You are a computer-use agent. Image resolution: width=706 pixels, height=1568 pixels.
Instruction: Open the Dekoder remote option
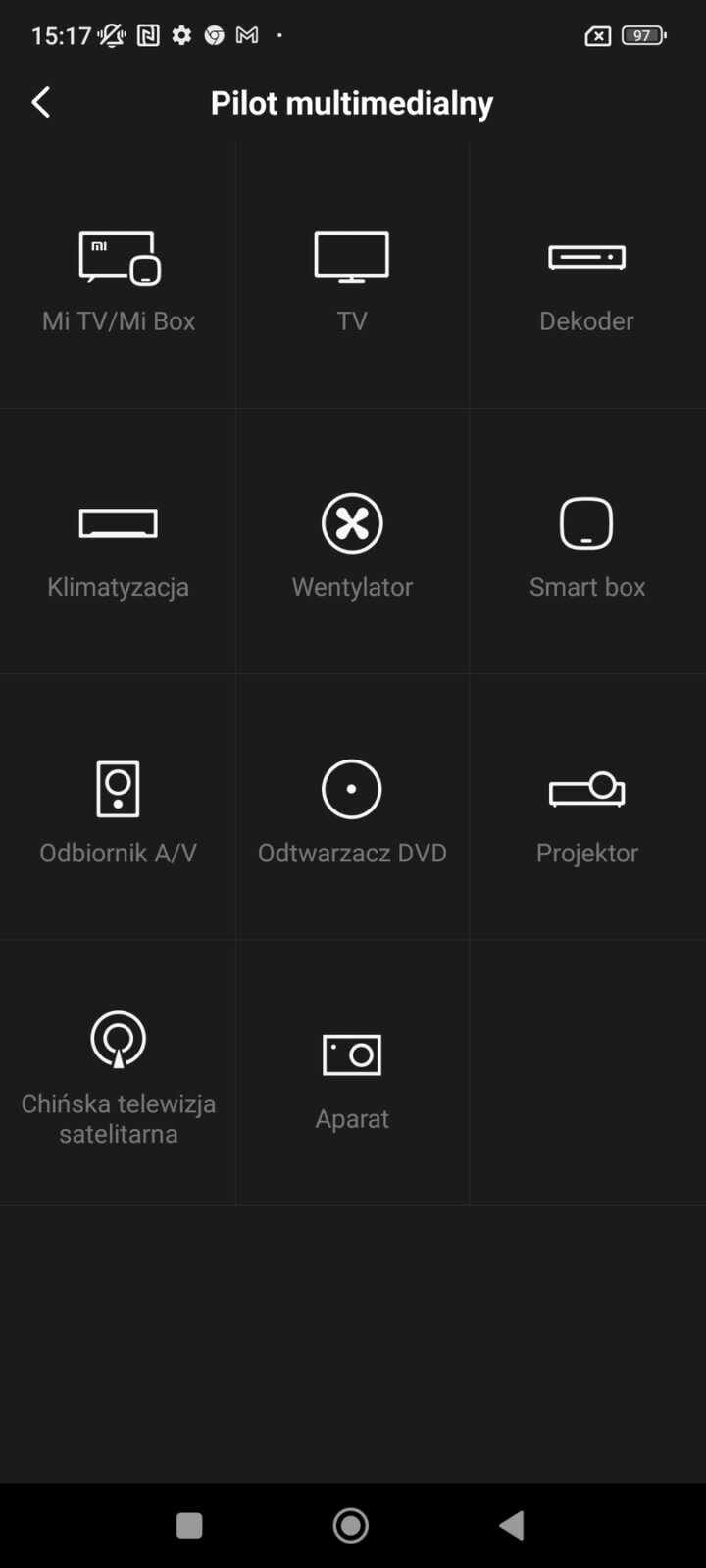[586, 279]
